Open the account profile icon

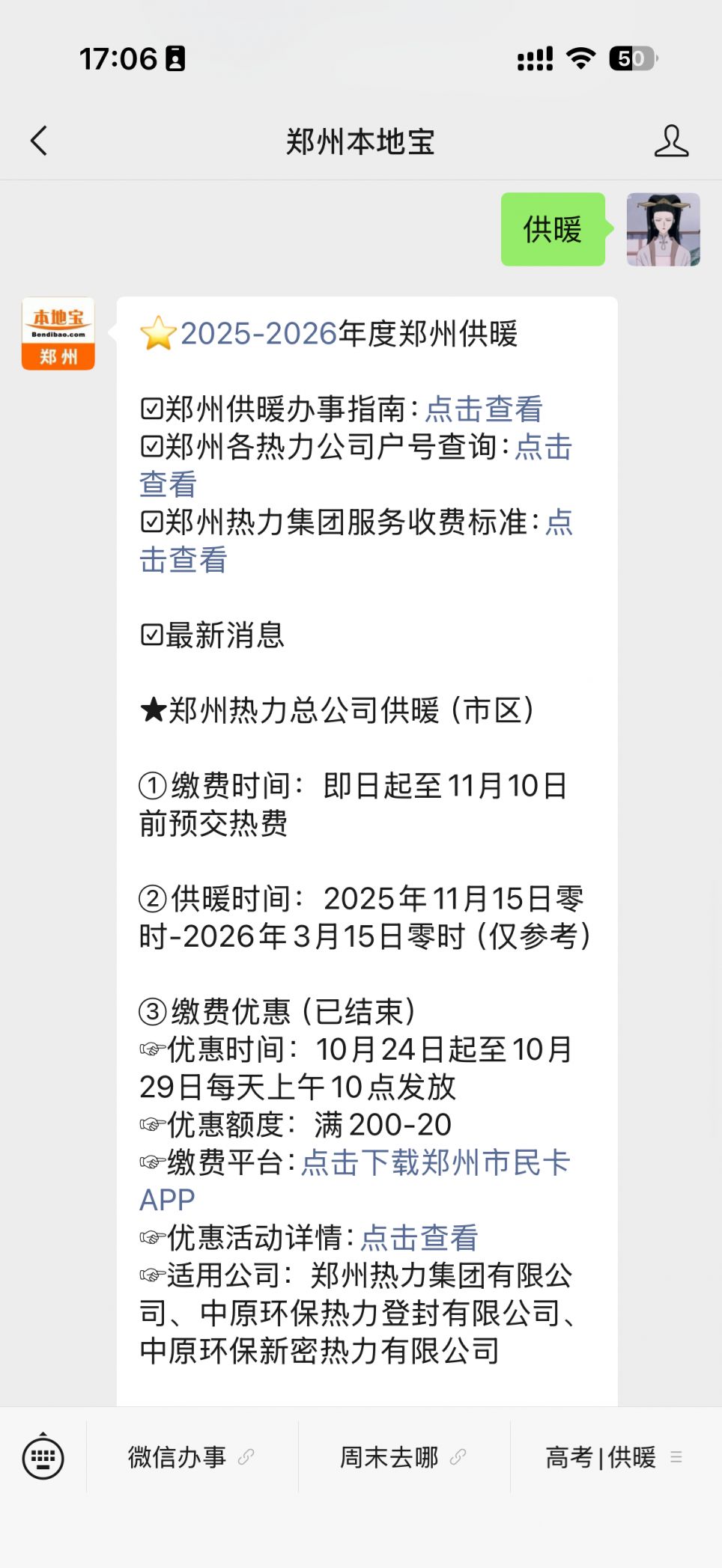(670, 141)
